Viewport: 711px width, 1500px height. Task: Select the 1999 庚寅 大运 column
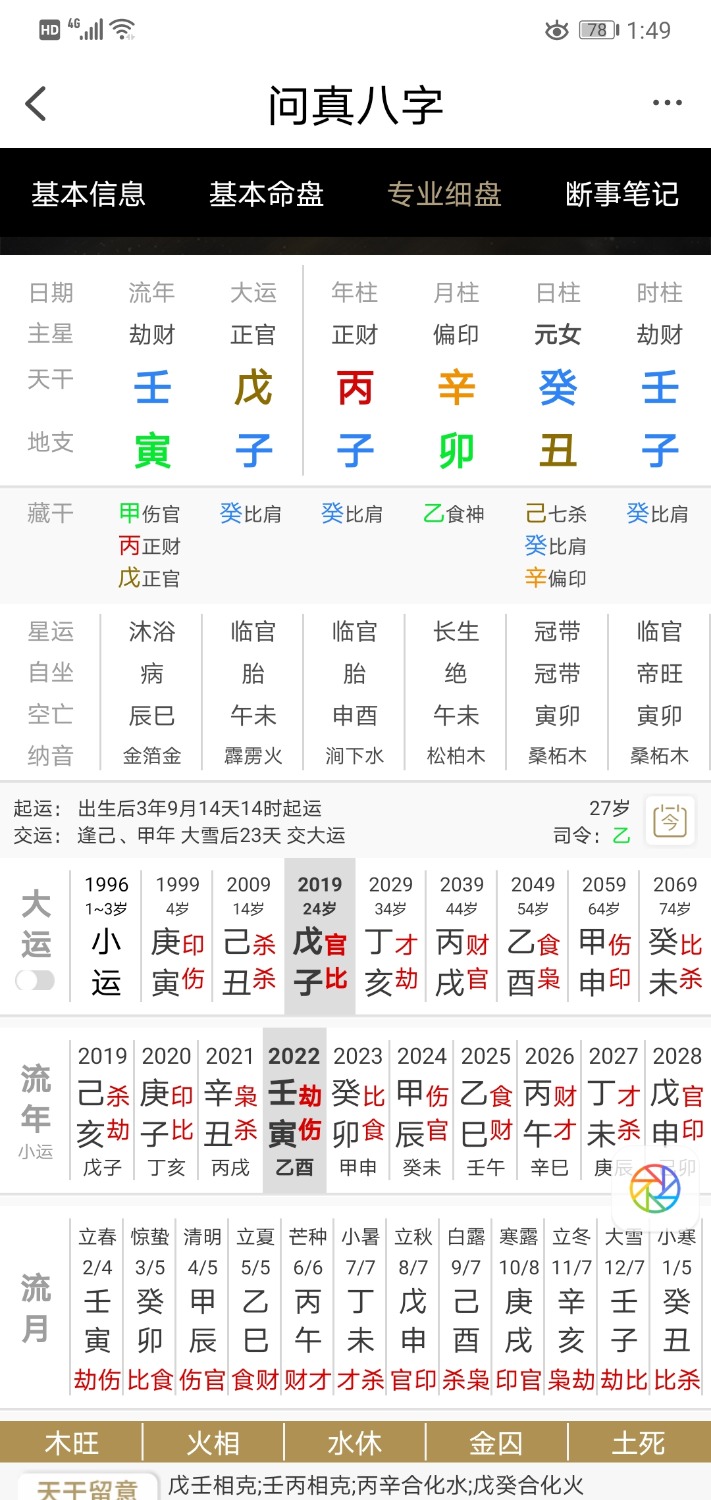tap(177, 937)
